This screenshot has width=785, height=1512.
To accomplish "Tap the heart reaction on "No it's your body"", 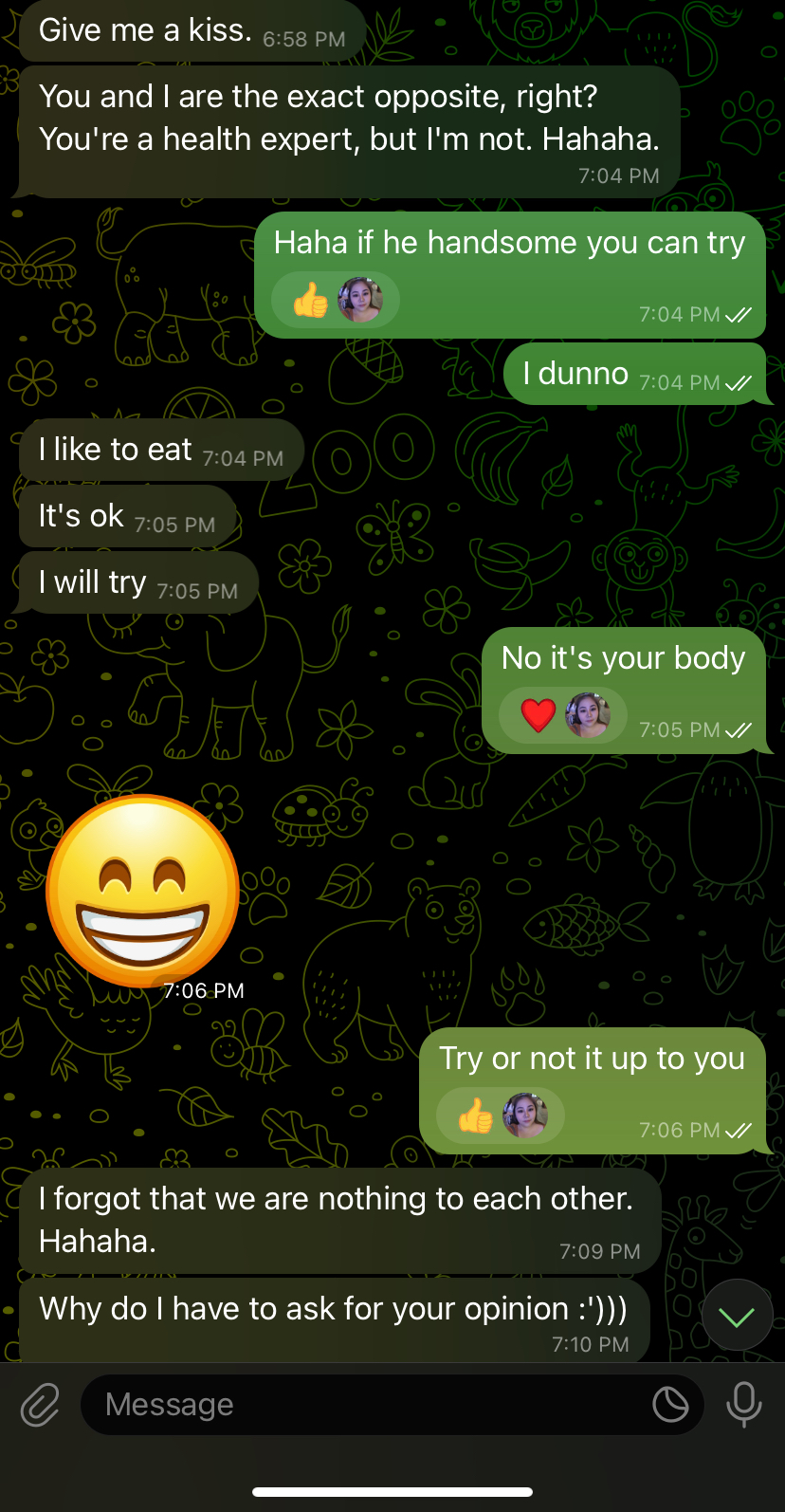I will click(x=538, y=715).
